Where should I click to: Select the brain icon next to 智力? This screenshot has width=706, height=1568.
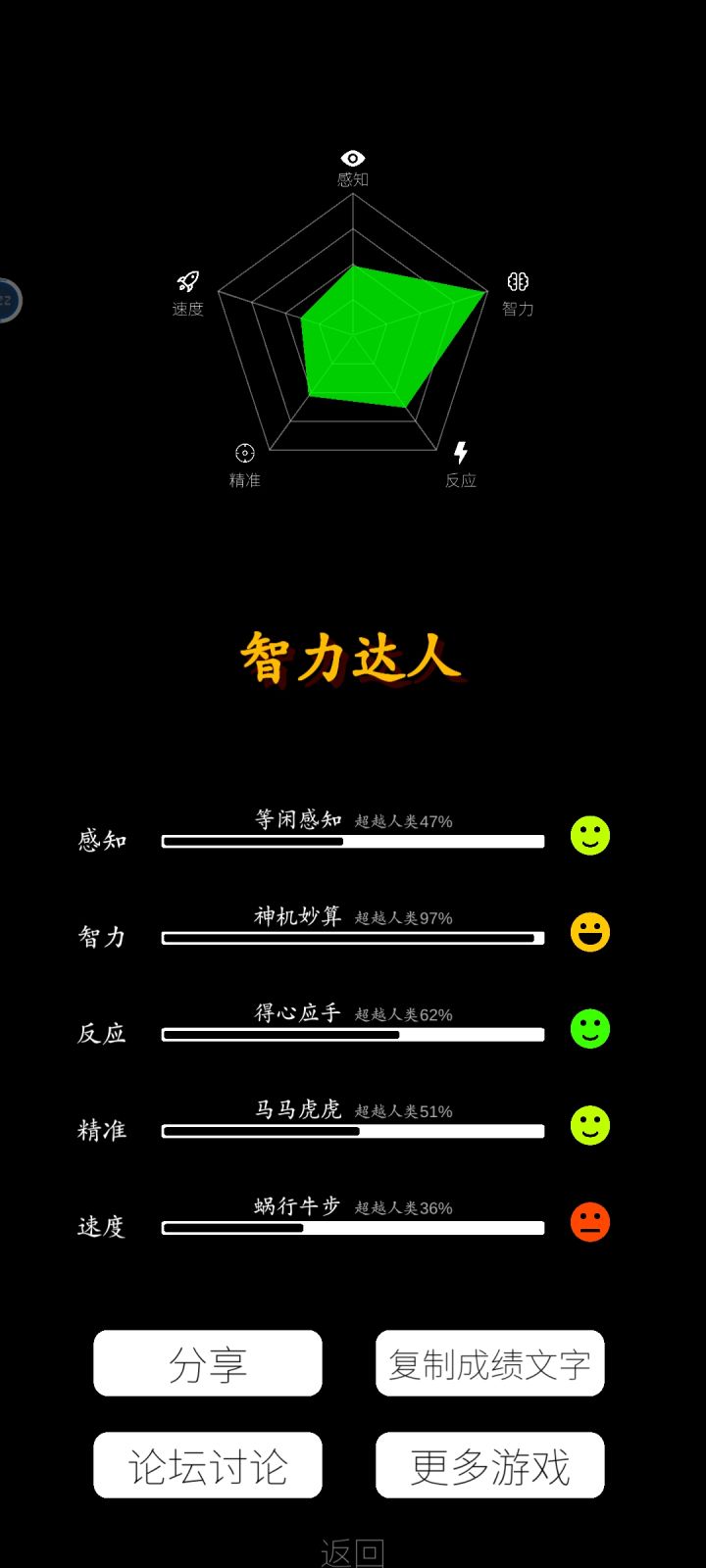517,281
